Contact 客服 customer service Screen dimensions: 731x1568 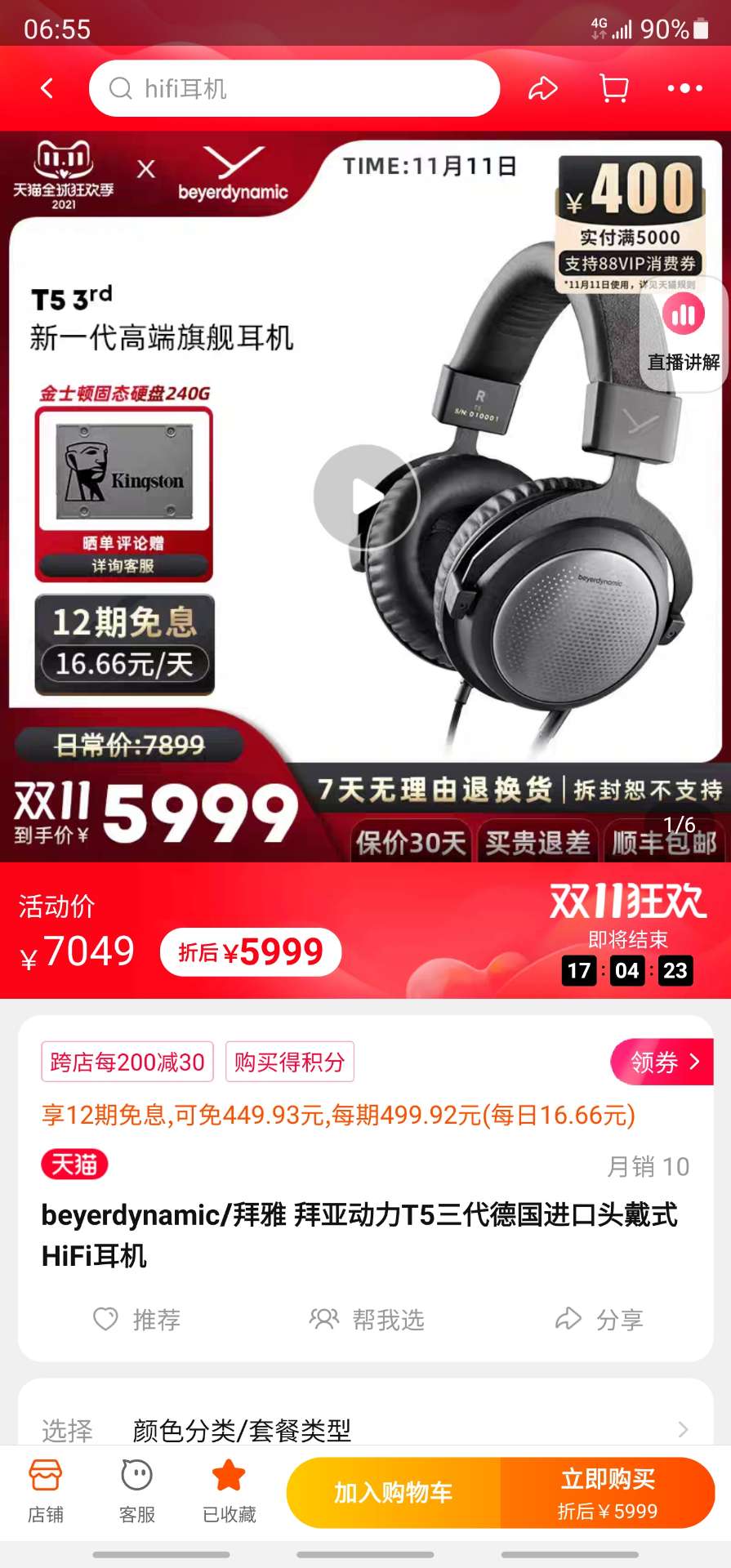pos(137,1492)
